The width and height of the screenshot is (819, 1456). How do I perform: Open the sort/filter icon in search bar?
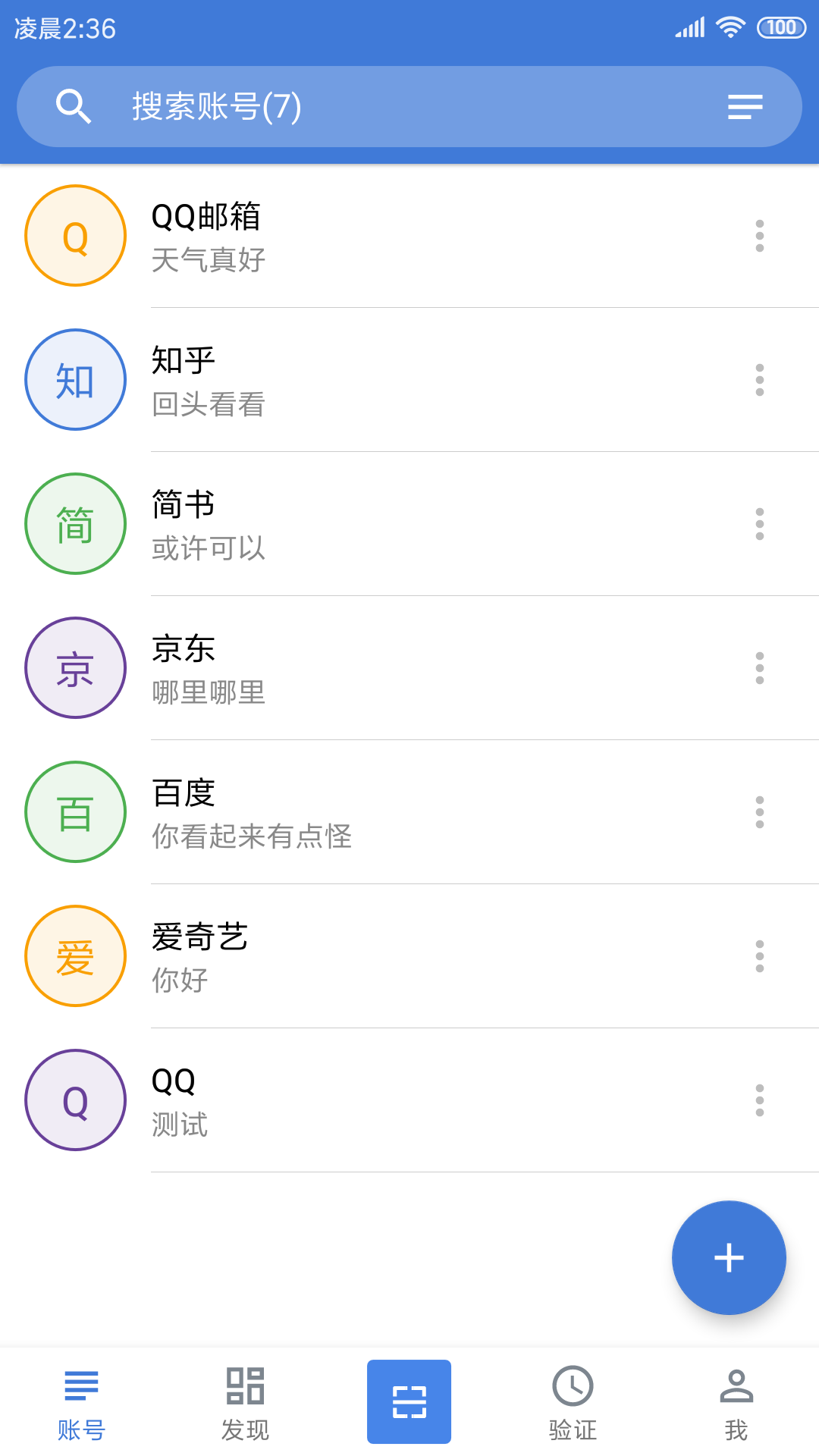[x=744, y=106]
